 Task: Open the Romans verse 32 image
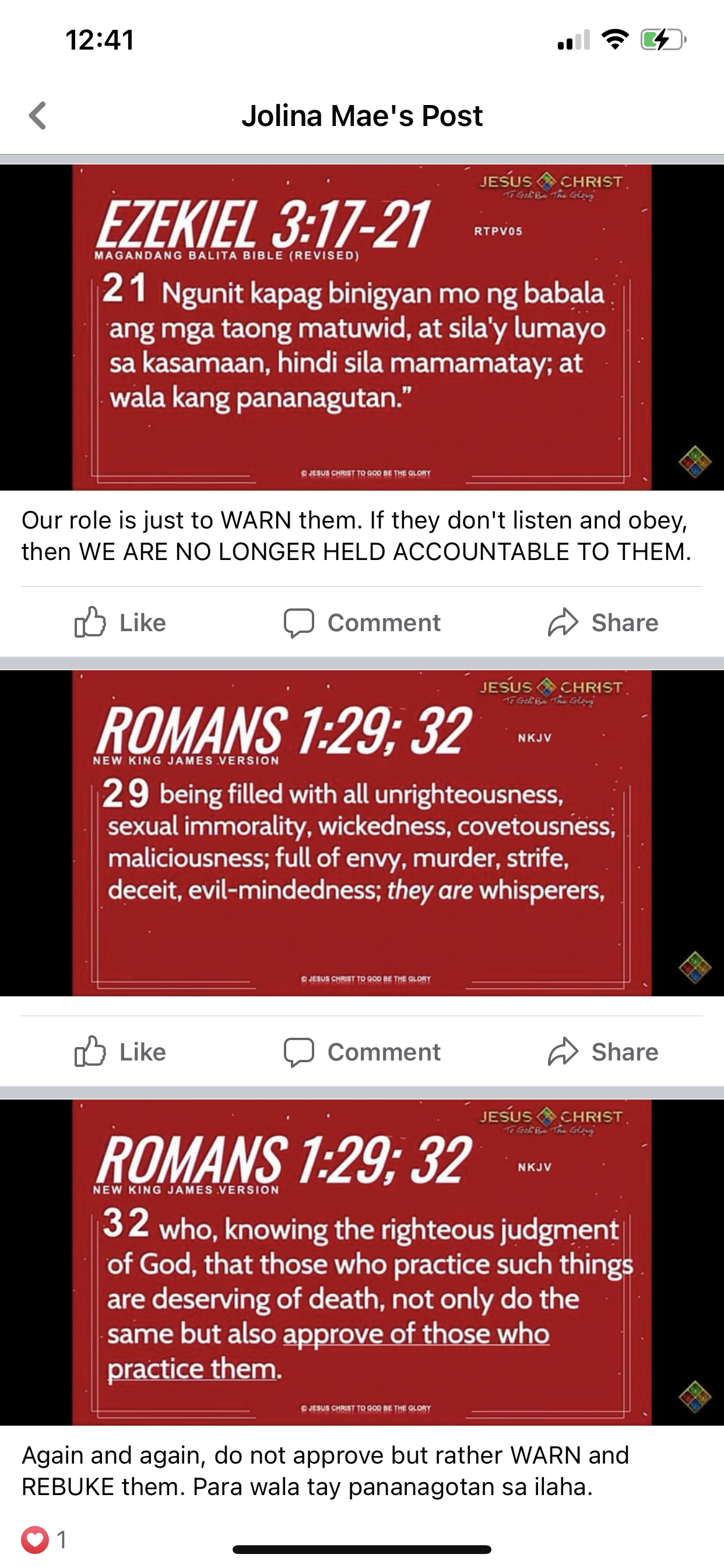pyautogui.click(x=362, y=1261)
